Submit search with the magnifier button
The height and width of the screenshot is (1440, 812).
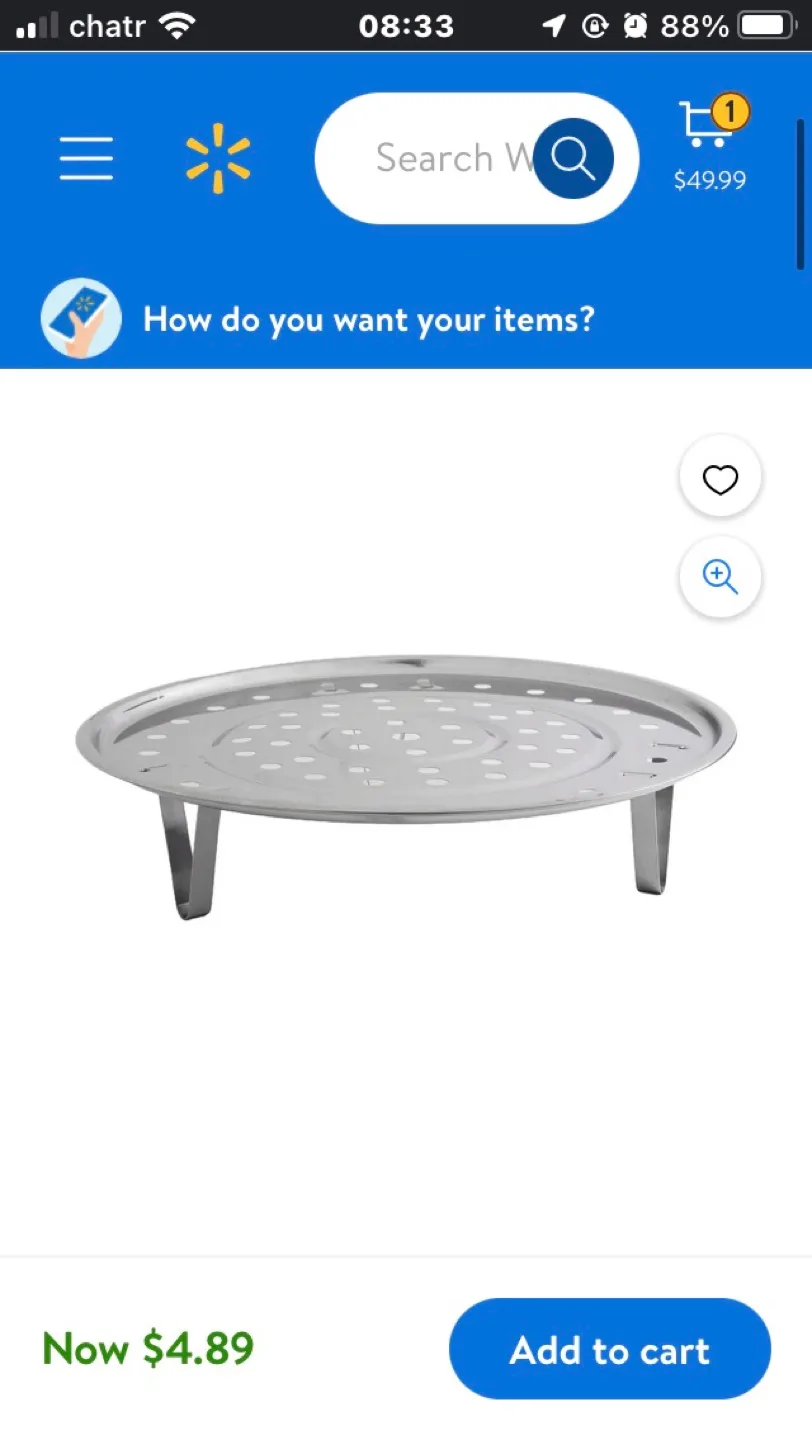[573, 158]
